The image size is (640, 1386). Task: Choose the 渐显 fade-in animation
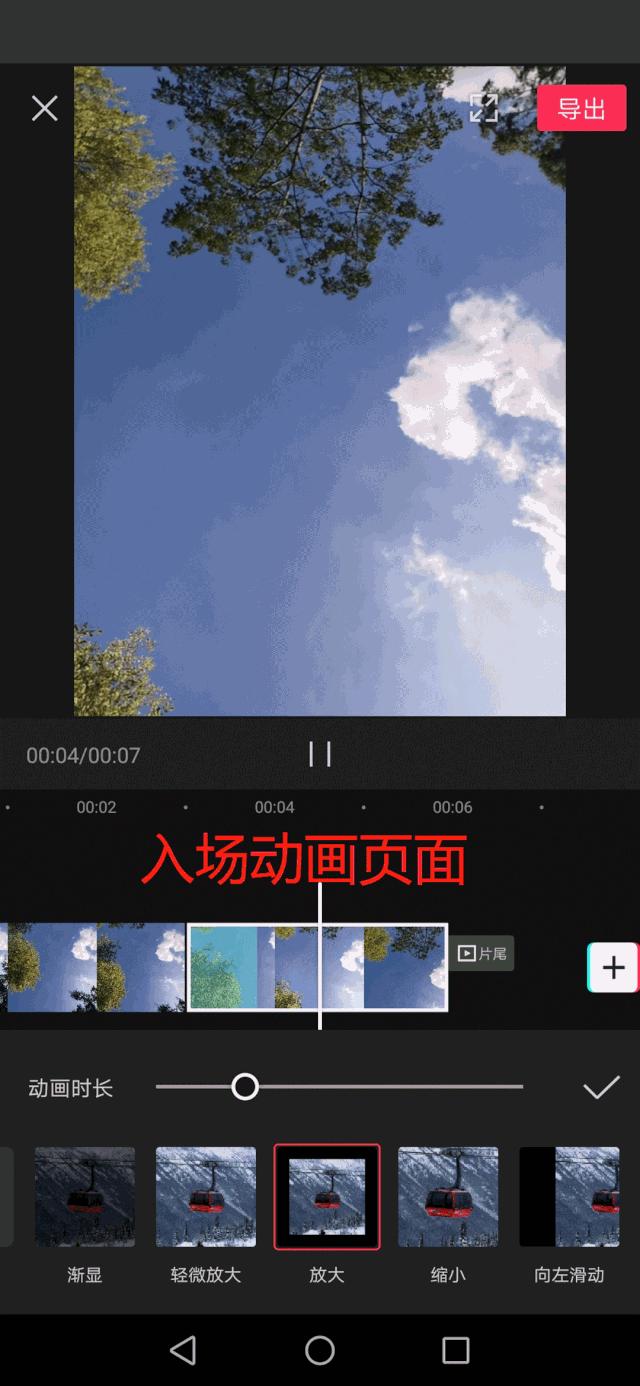(85, 1197)
